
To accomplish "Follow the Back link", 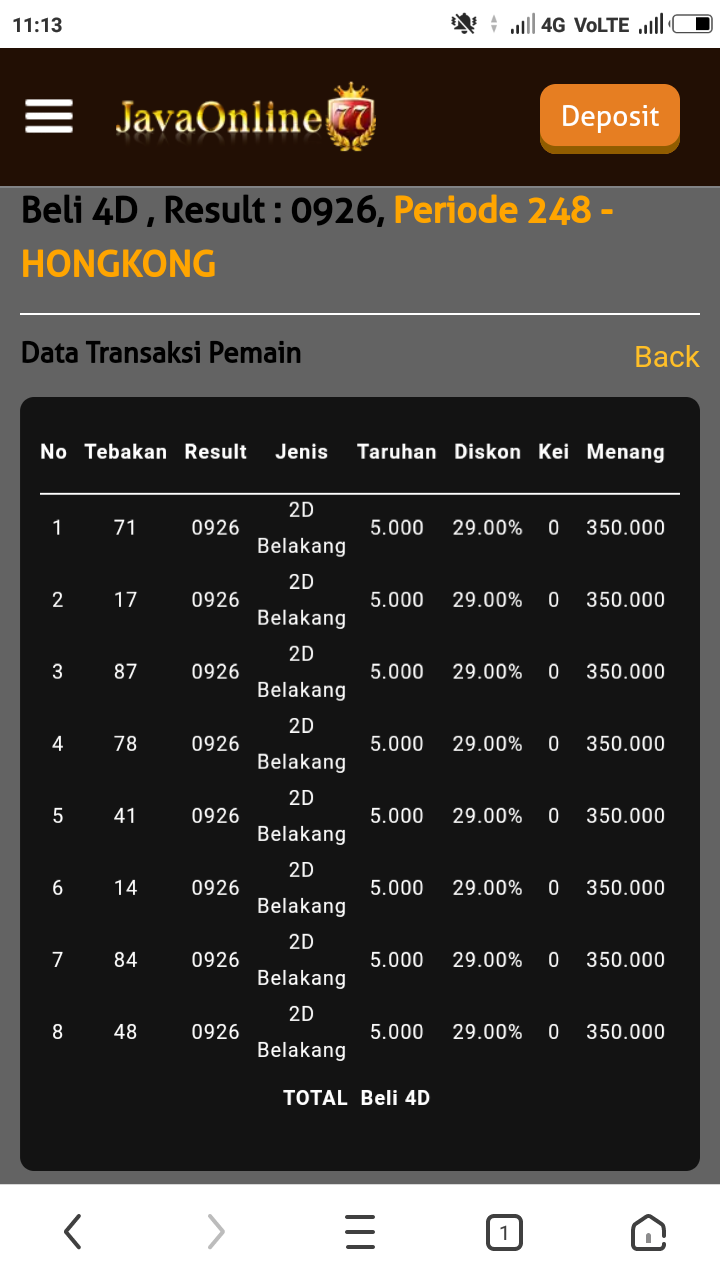I will coord(666,357).
